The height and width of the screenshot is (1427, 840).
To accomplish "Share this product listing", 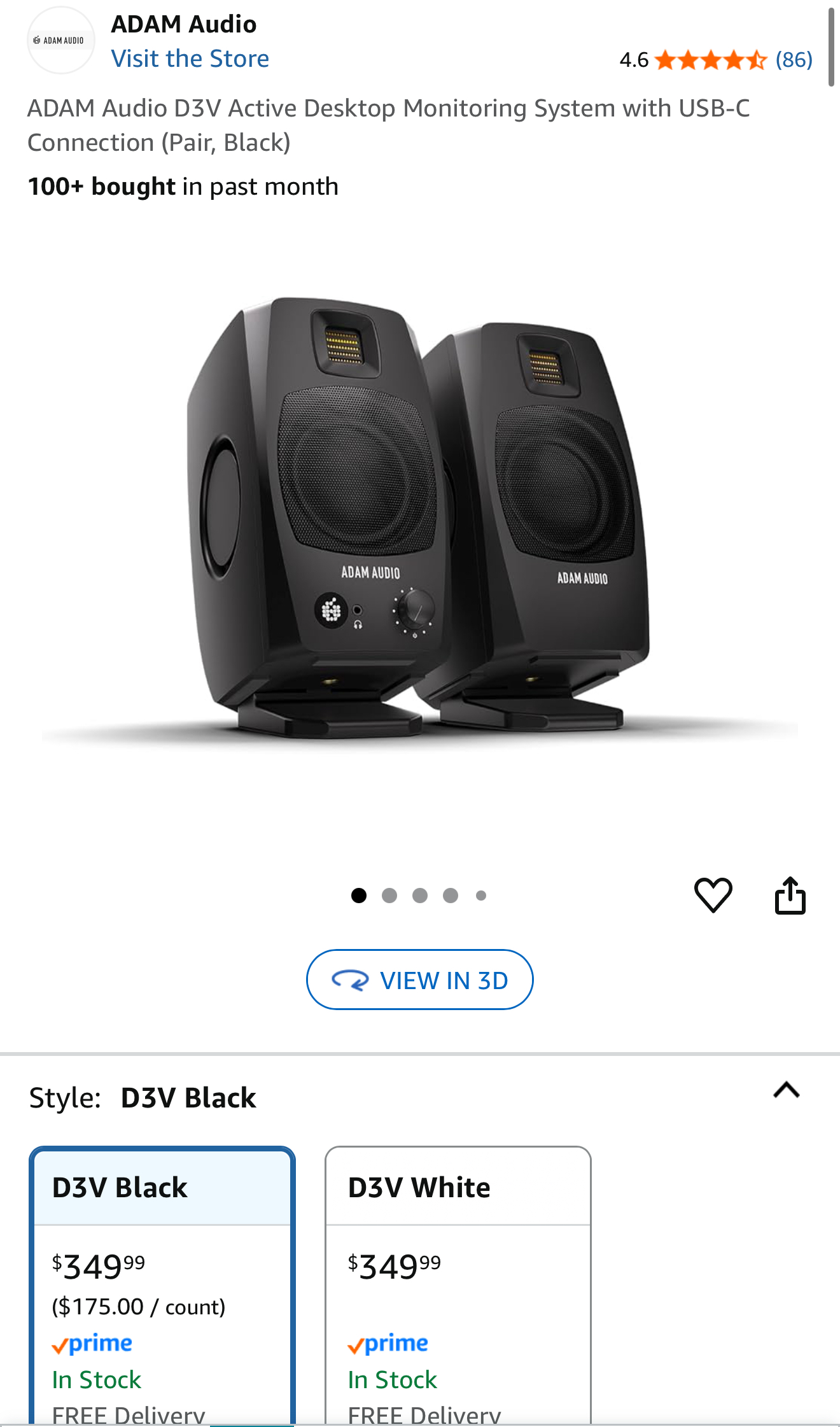I will tap(790, 895).
